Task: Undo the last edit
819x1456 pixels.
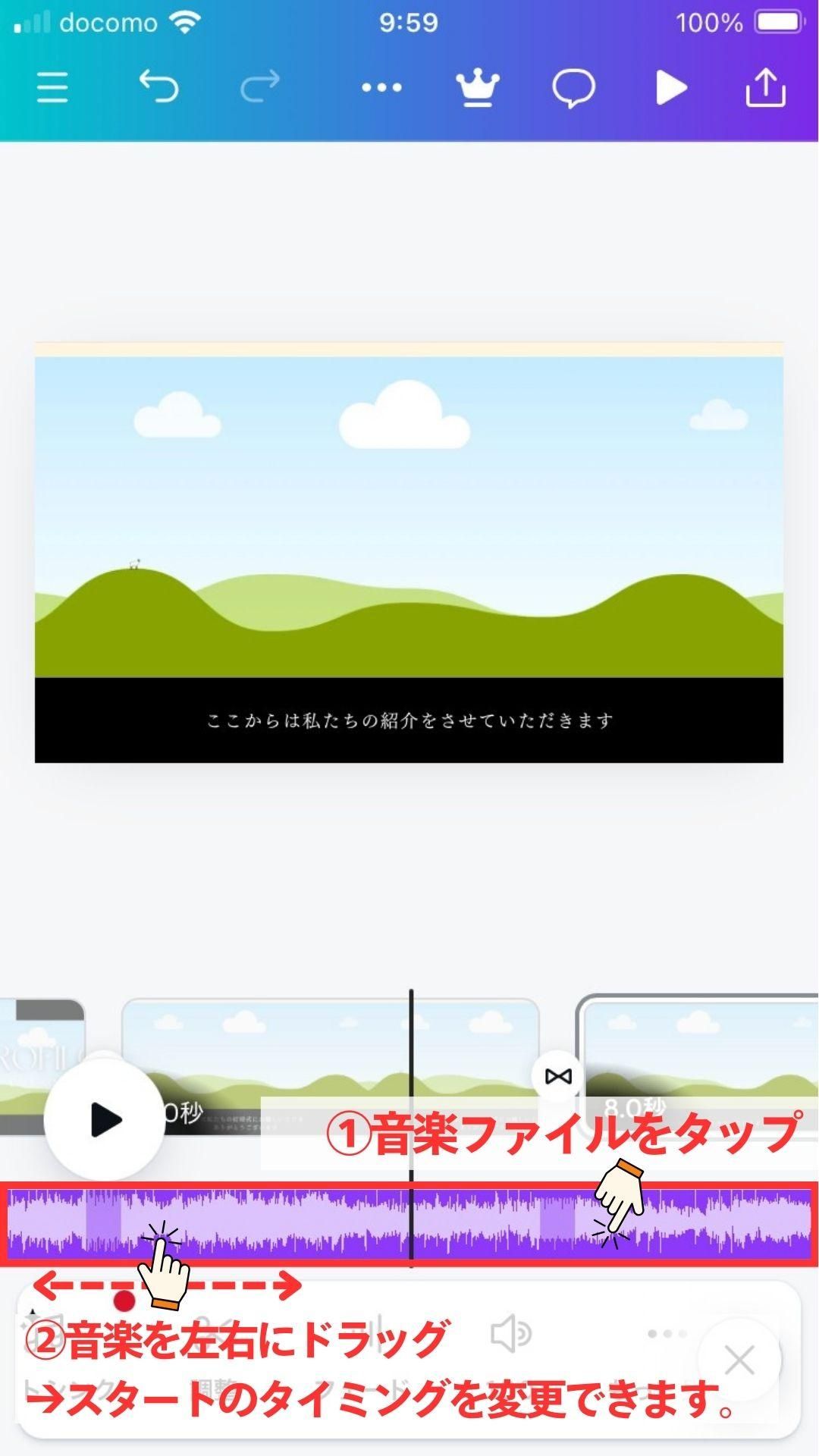Action: click(158, 86)
